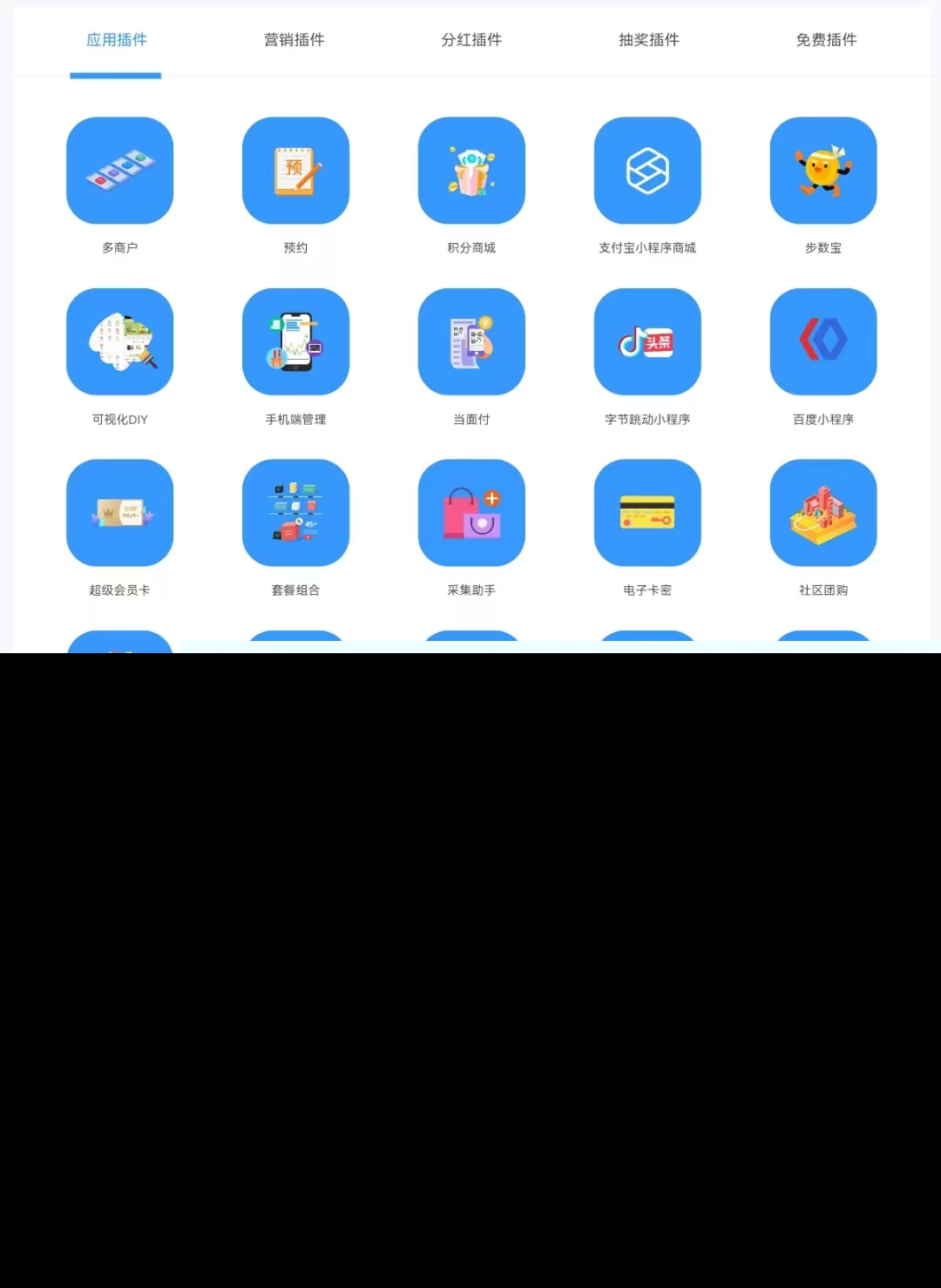Viewport: 941px width, 1288px height.
Task: Open the 超级会员卡 plugin
Action: coord(120,513)
